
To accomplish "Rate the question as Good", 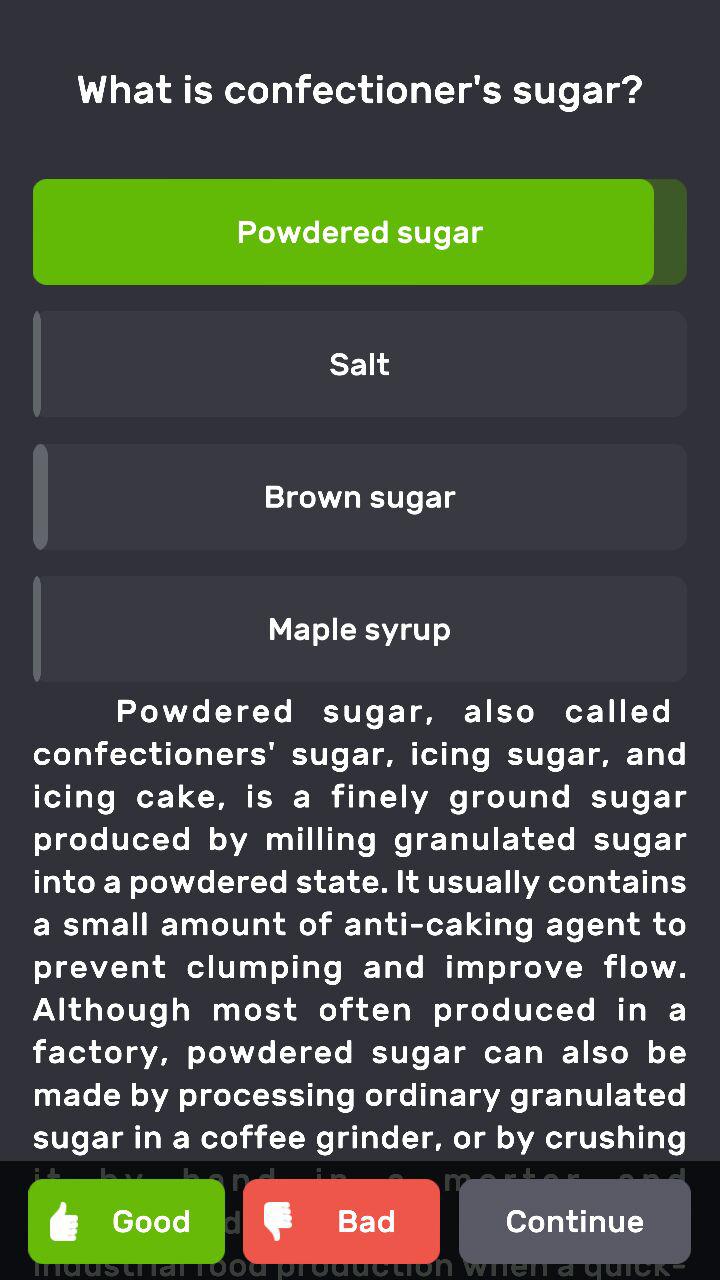I will 126,1221.
